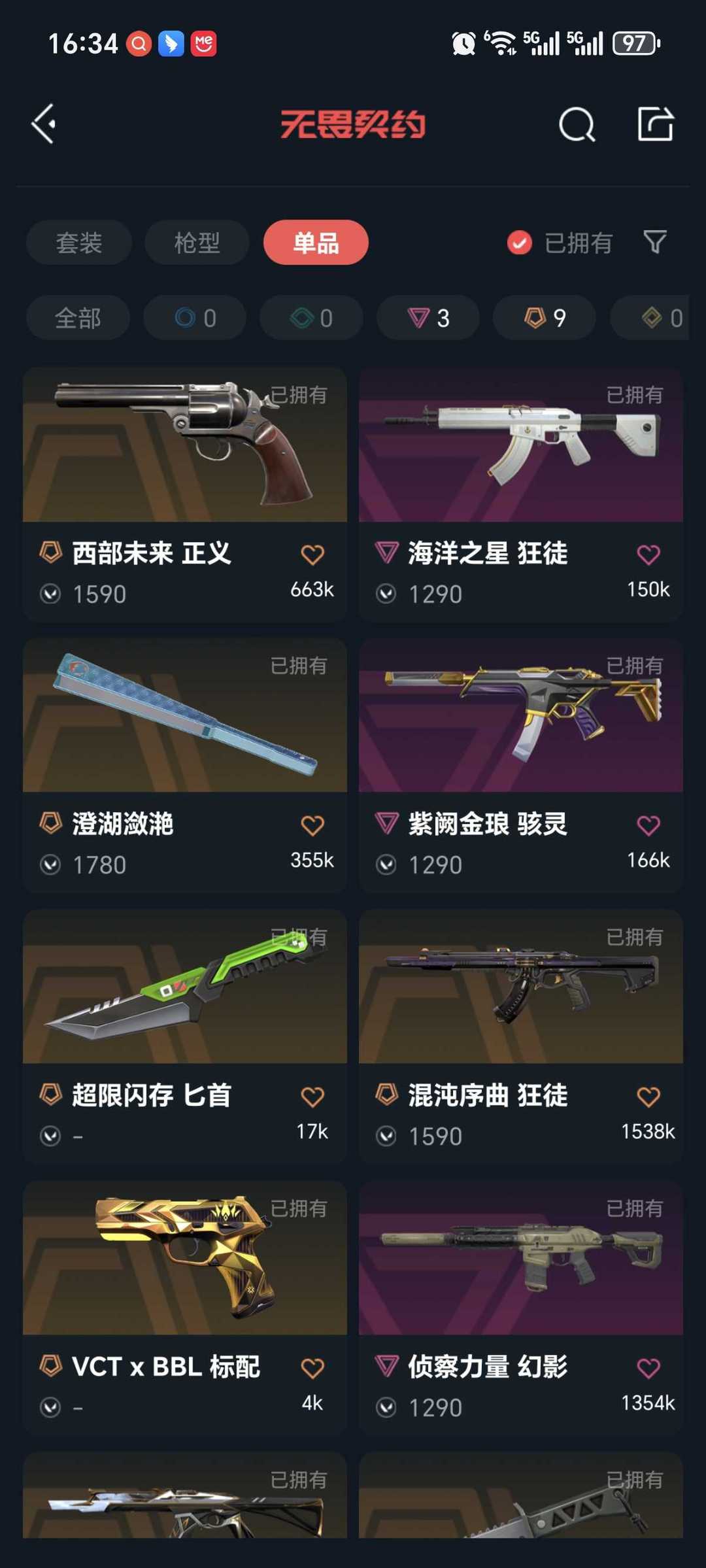Open the search icon in the header

(577, 124)
